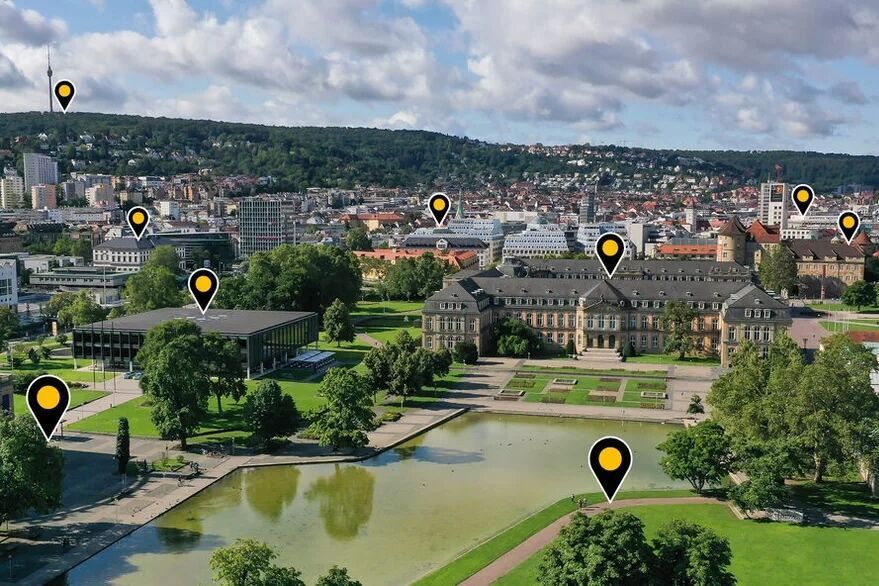Open the pin over the old castle roofs

coord(848,223)
